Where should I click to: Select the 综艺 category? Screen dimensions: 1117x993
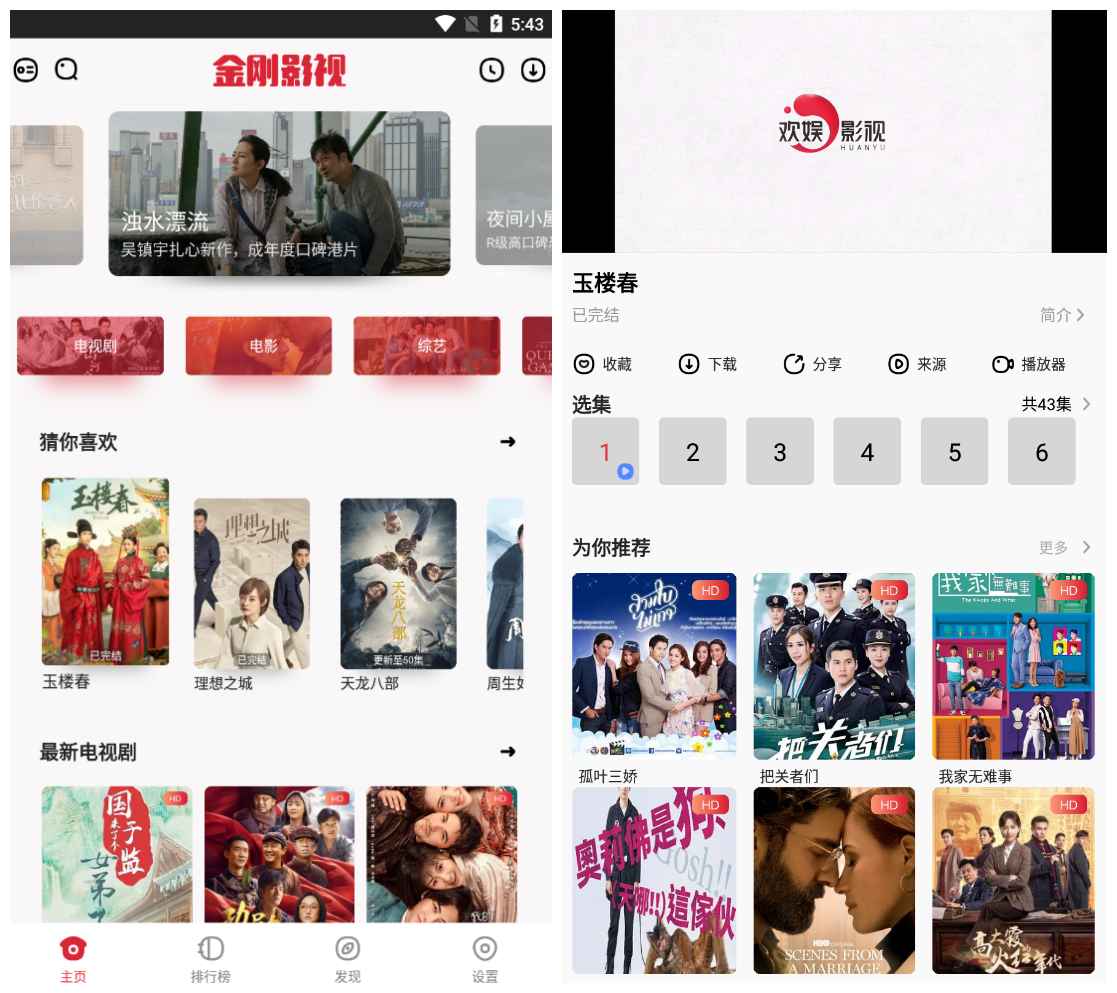click(x=426, y=346)
